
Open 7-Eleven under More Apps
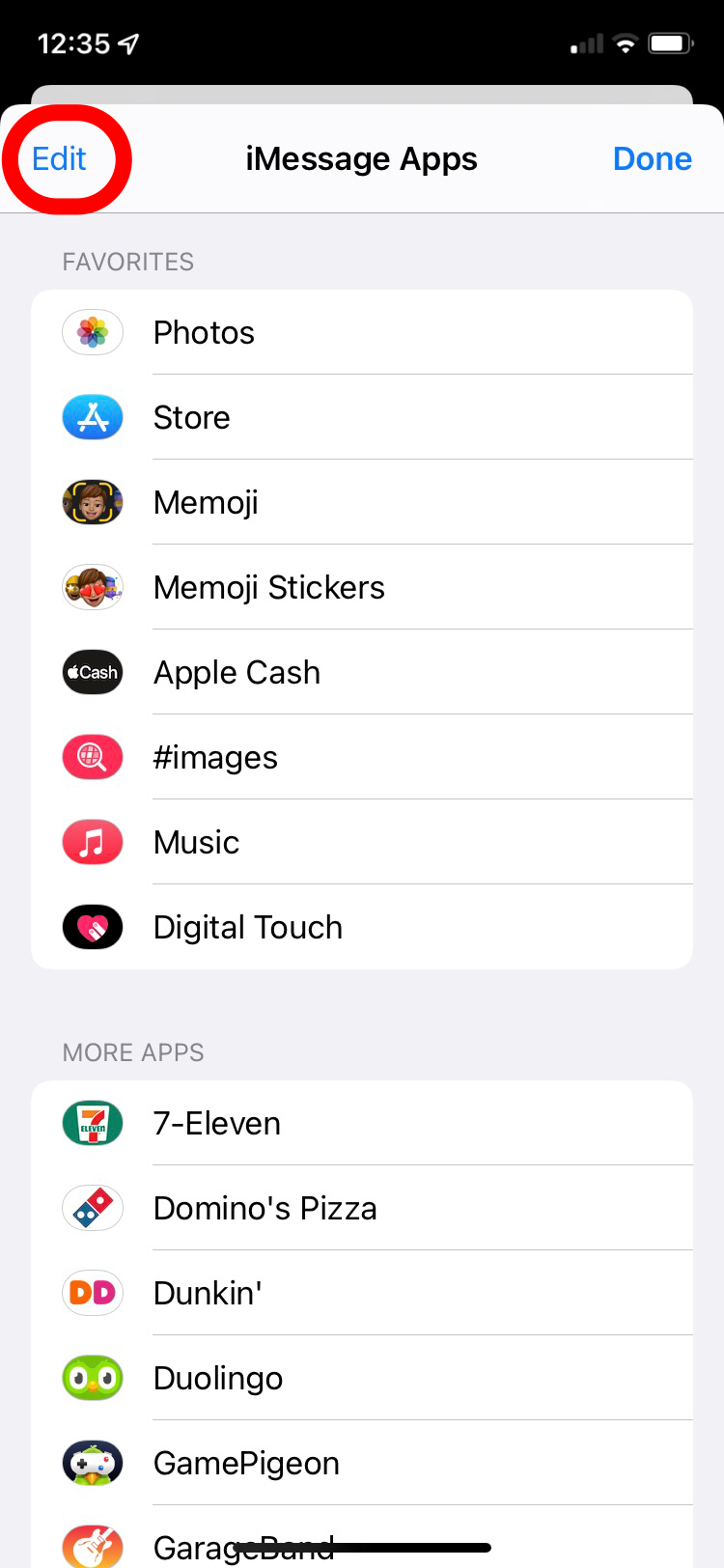click(x=362, y=1124)
